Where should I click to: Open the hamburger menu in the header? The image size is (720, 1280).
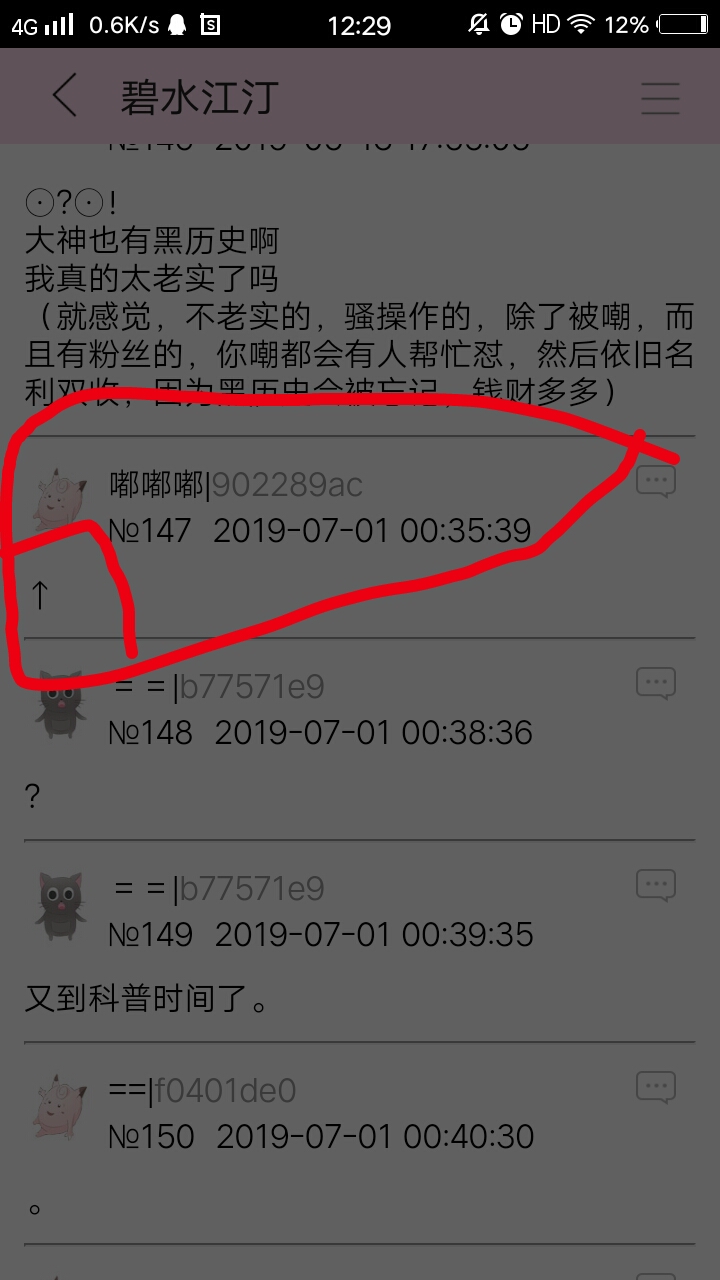[x=660, y=98]
